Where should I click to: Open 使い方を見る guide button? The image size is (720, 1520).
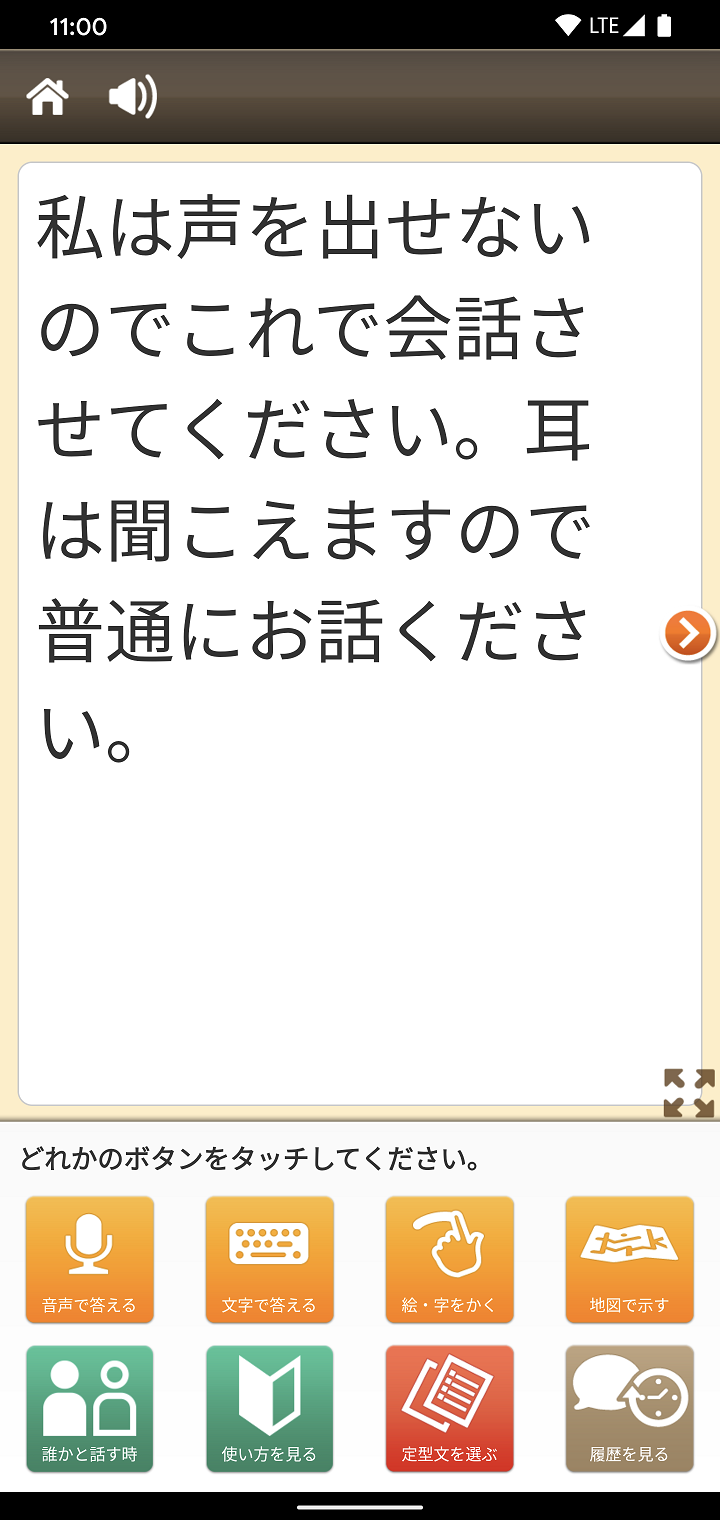click(270, 1409)
